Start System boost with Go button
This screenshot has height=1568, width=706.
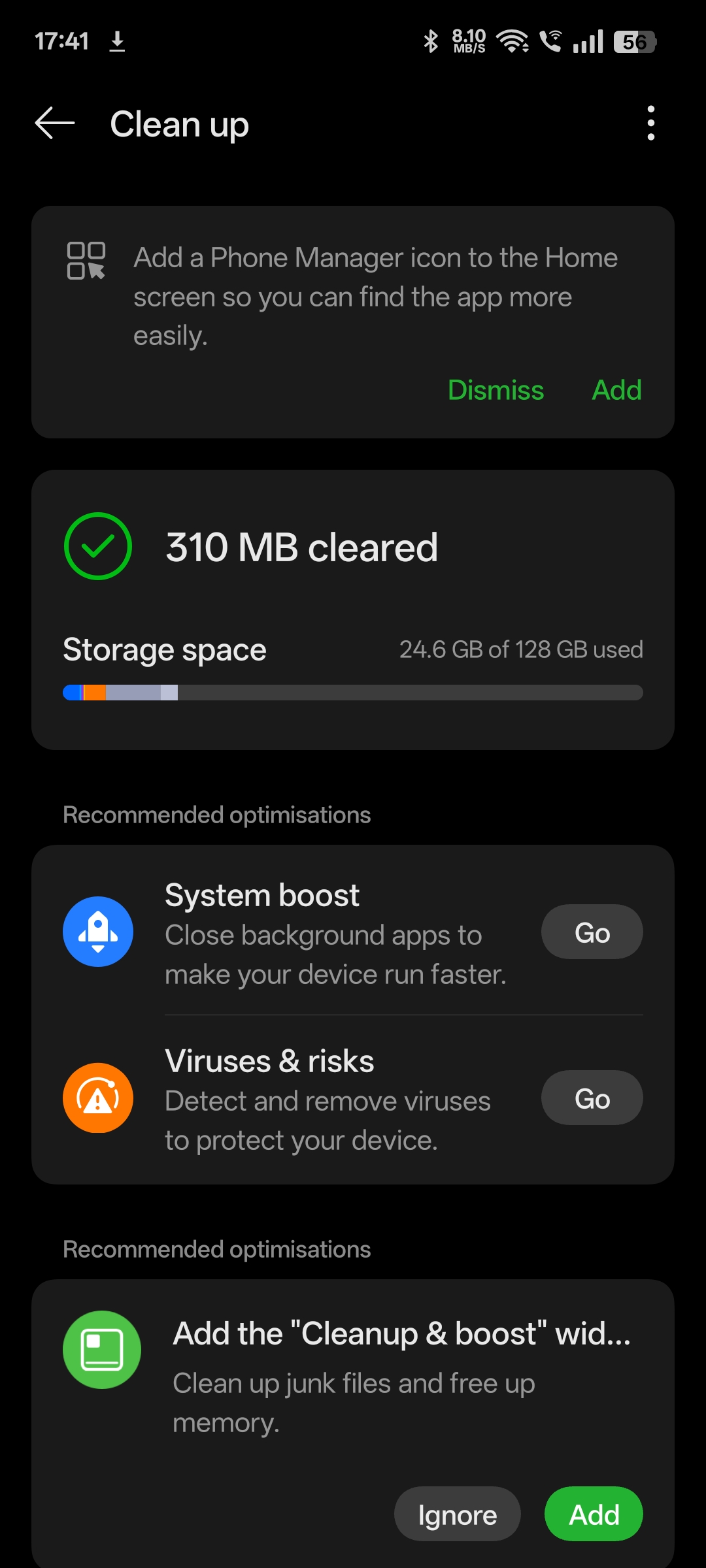(x=592, y=932)
